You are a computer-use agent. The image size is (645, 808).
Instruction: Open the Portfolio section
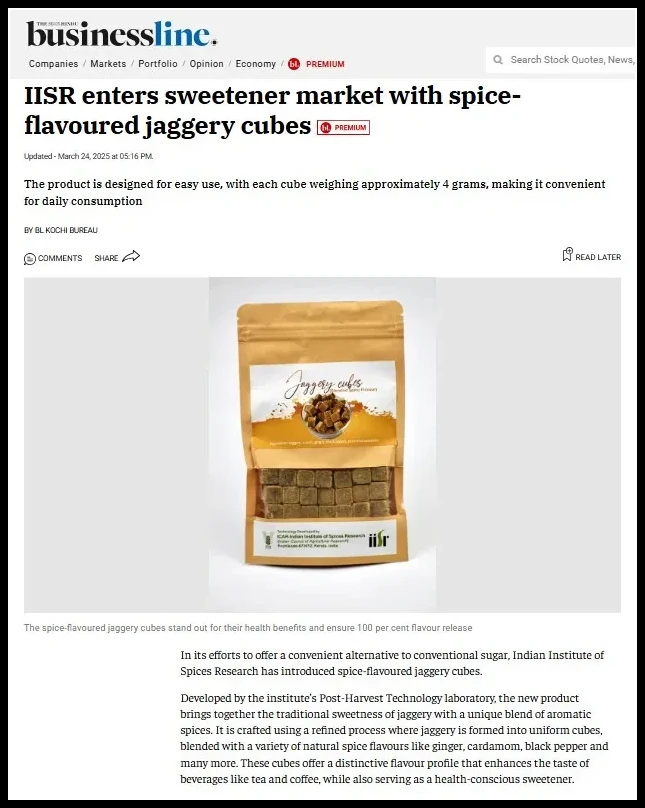tap(158, 64)
